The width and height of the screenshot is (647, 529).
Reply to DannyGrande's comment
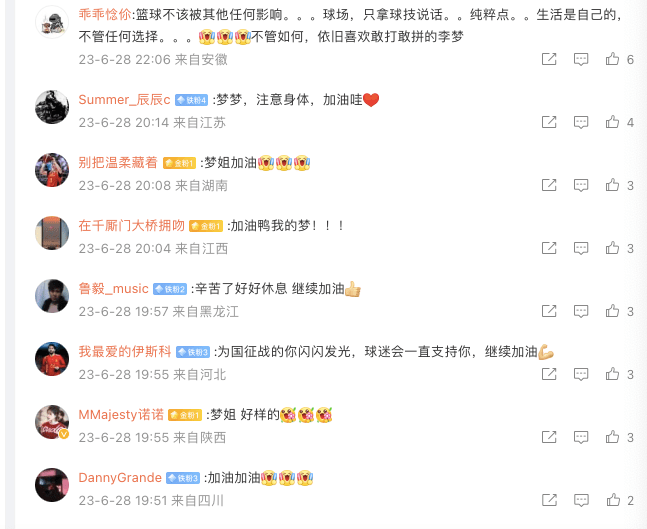coord(581,500)
